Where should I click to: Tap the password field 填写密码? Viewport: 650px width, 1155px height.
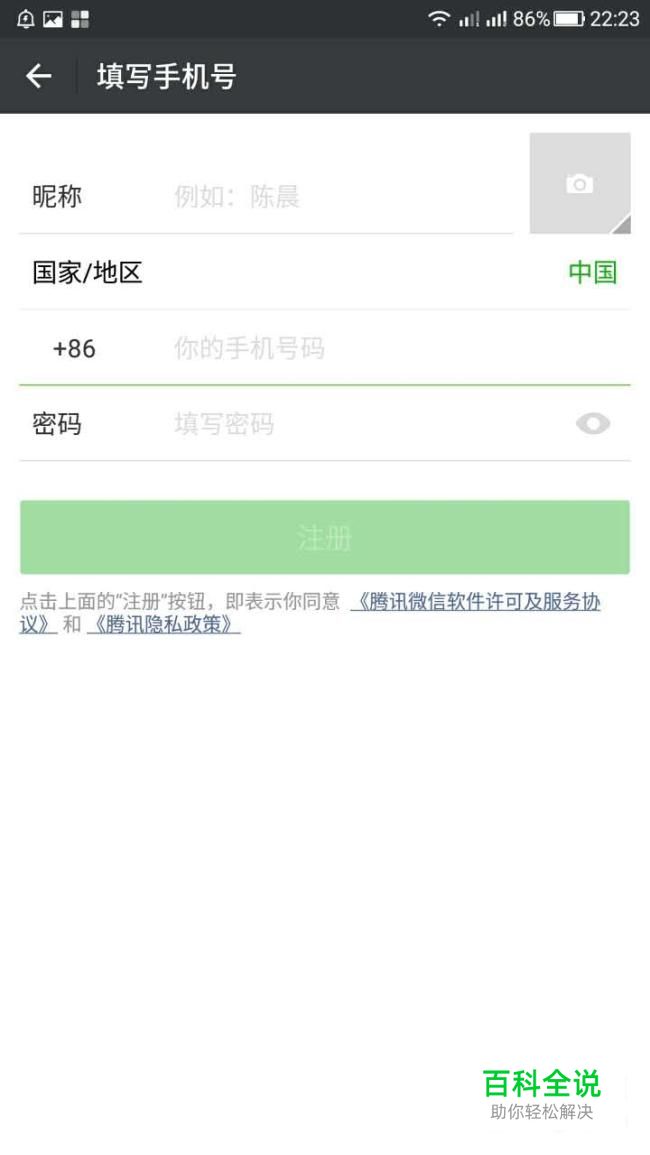[x=360, y=424]
